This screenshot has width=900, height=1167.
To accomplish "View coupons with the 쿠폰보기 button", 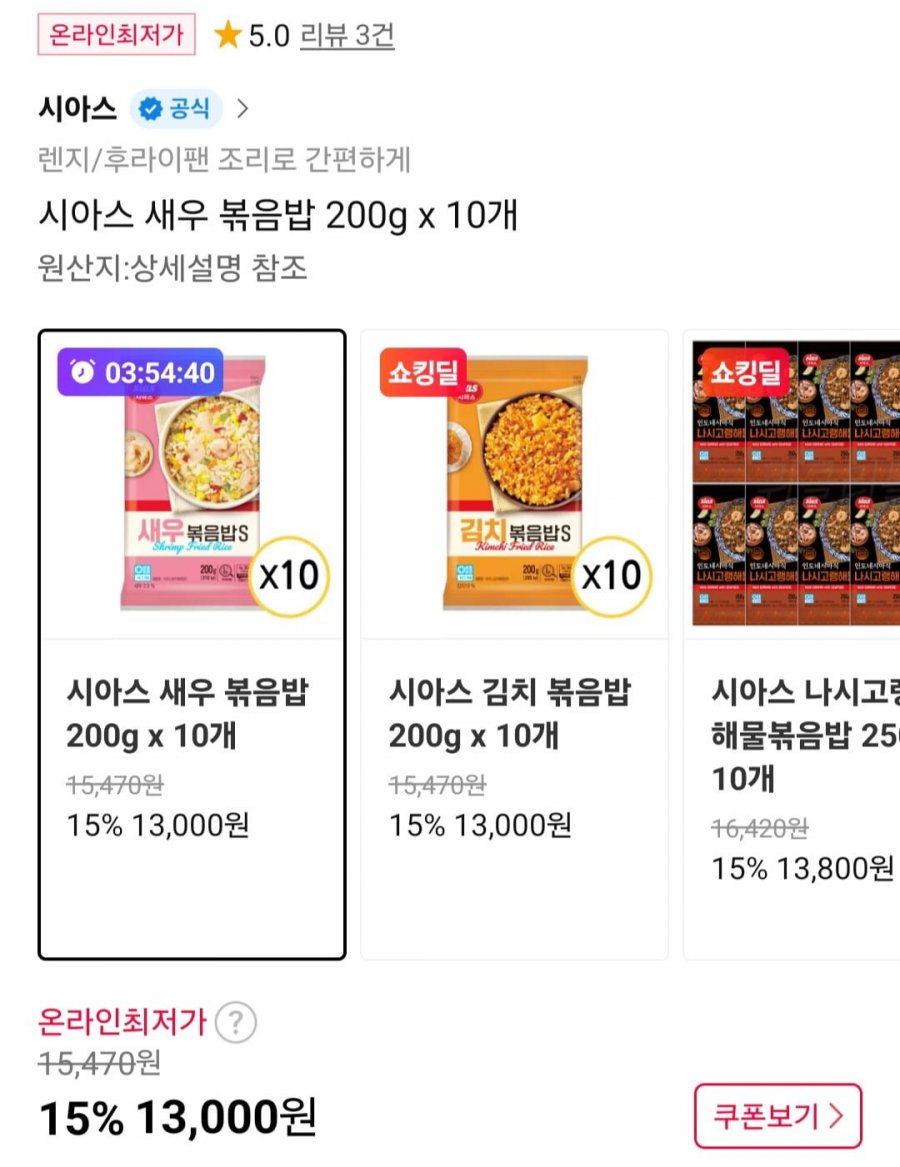I will coord(777,1115).
